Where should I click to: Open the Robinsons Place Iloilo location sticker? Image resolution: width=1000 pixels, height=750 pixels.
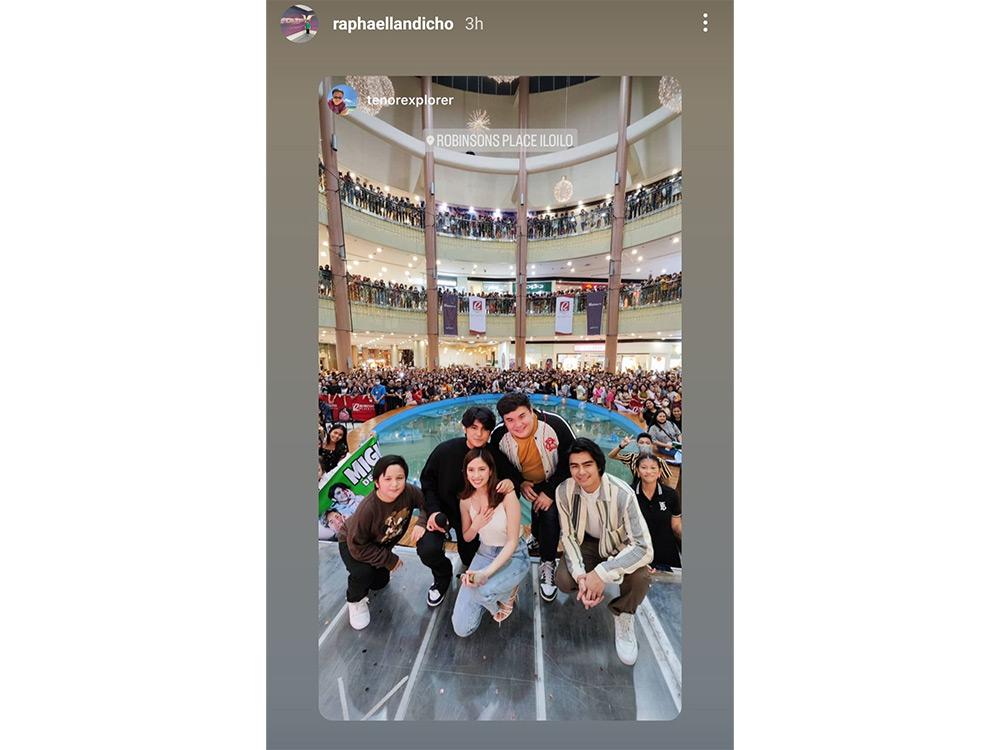point(500,141)
